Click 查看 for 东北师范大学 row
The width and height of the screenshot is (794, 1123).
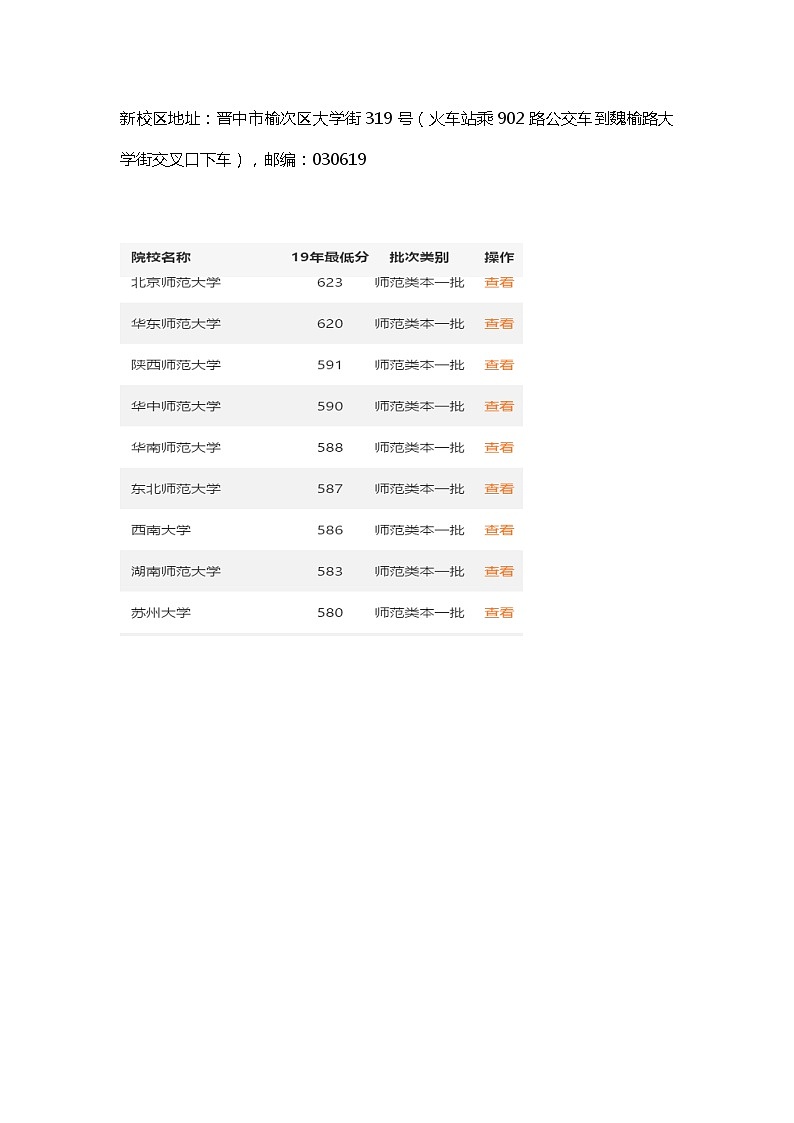(x=498, y=489)
